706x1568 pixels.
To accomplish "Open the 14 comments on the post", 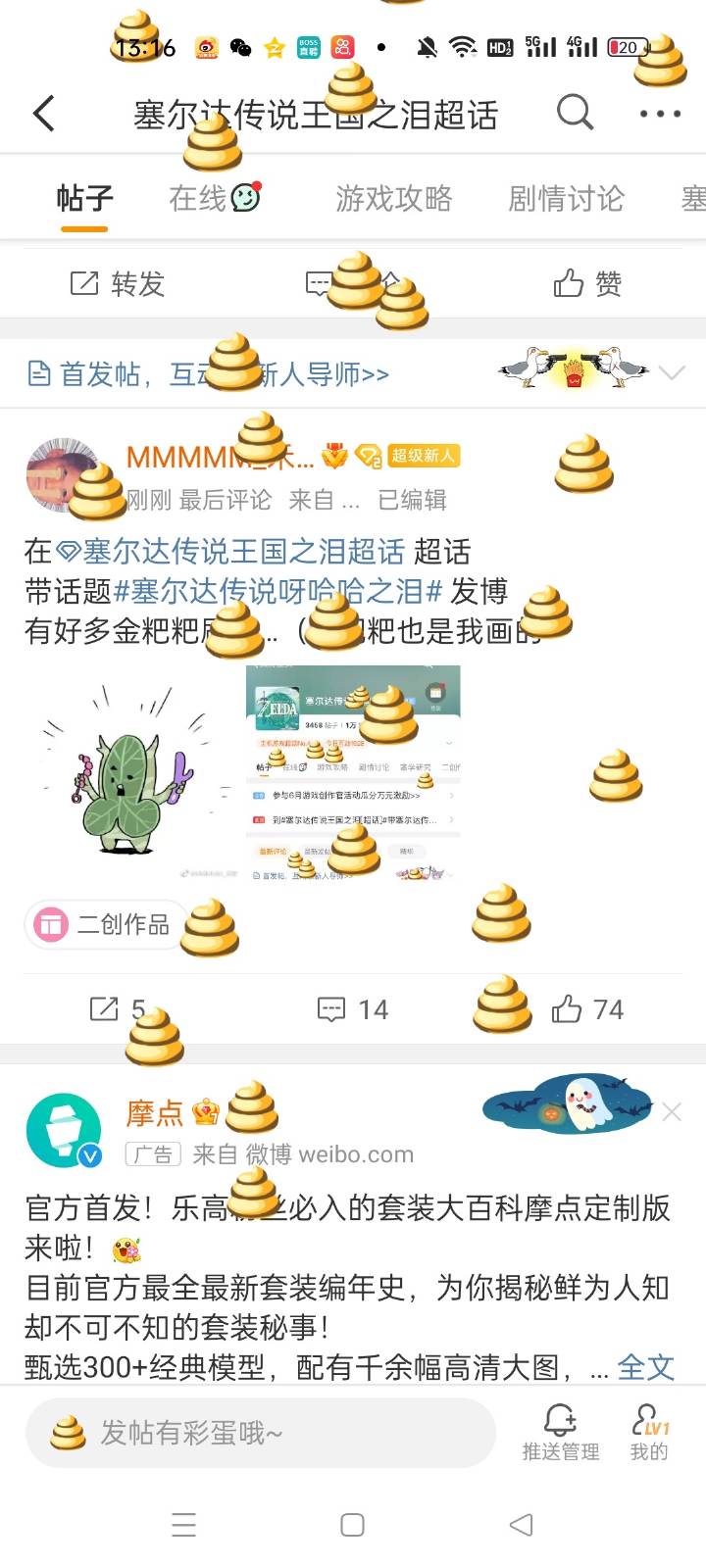I will point(353,1009).
